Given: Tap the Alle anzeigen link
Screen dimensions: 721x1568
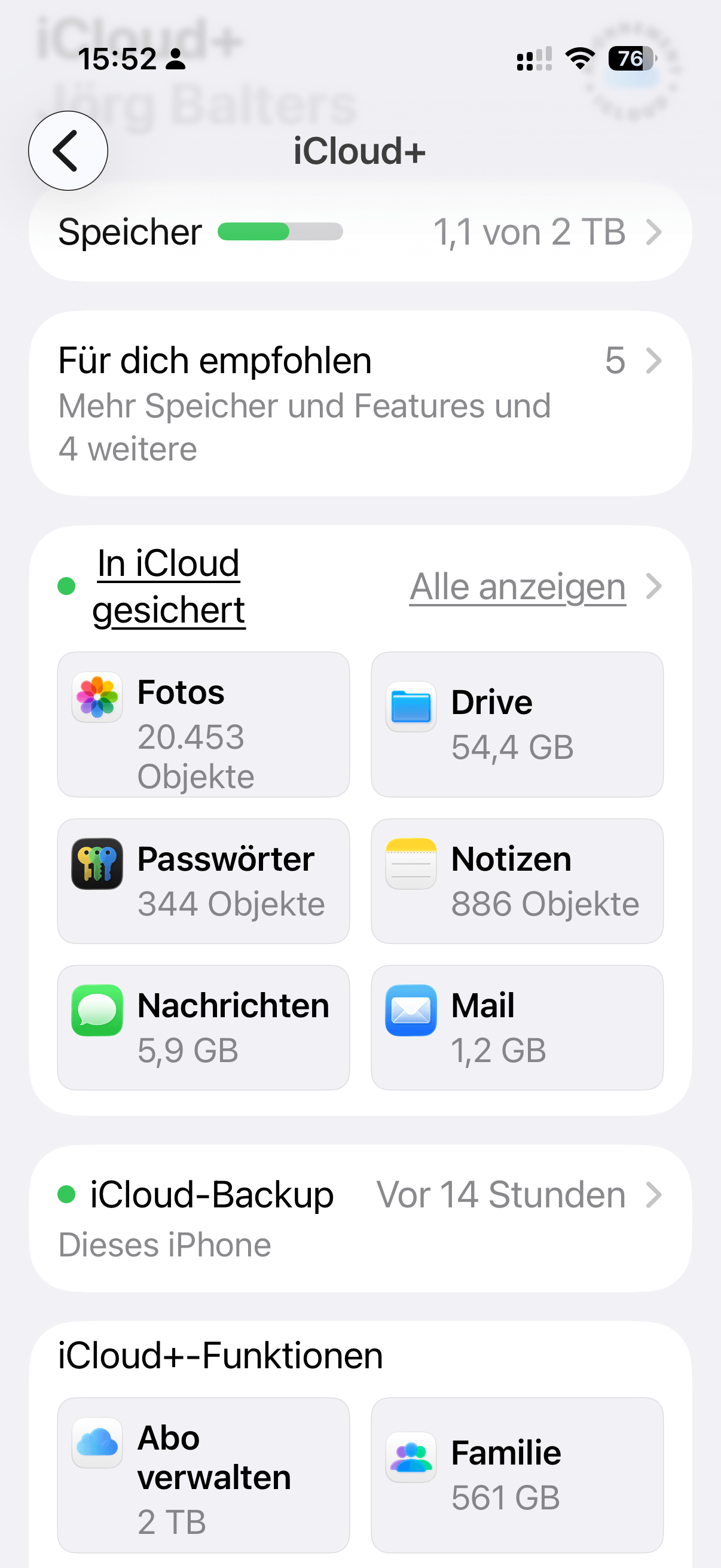Looking at the screenshot, I should (516, 586).
